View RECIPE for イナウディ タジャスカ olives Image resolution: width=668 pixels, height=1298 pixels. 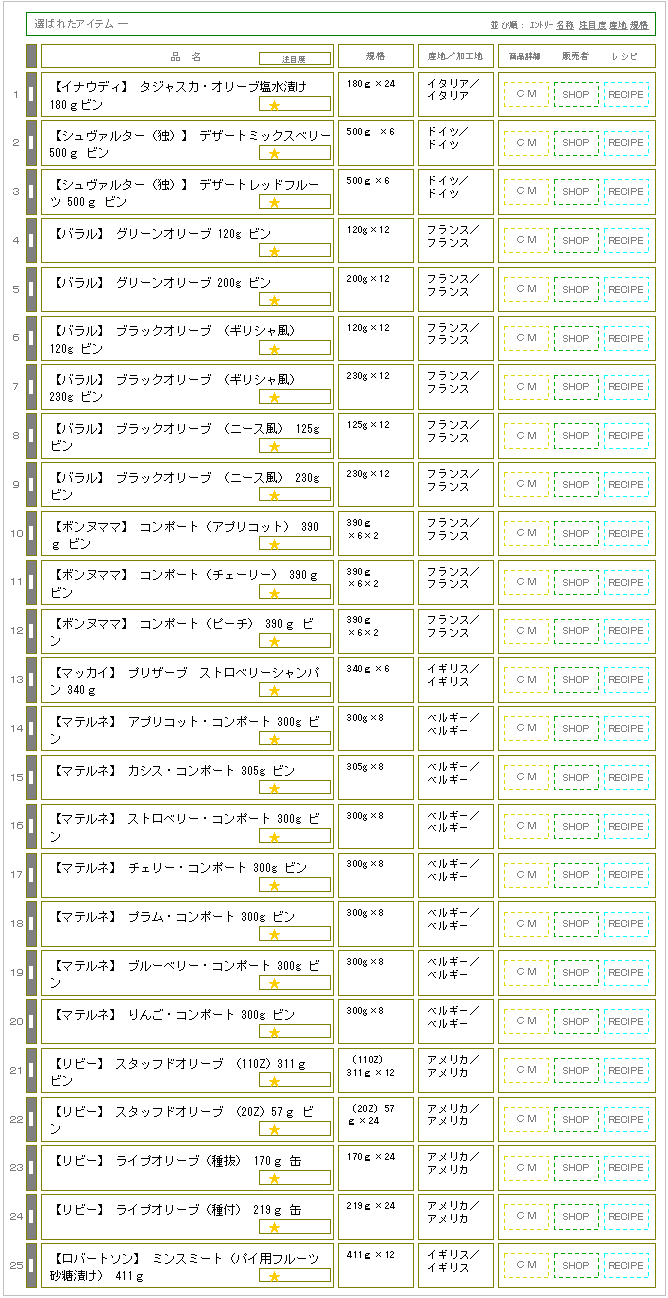click(x=626, y=94)
